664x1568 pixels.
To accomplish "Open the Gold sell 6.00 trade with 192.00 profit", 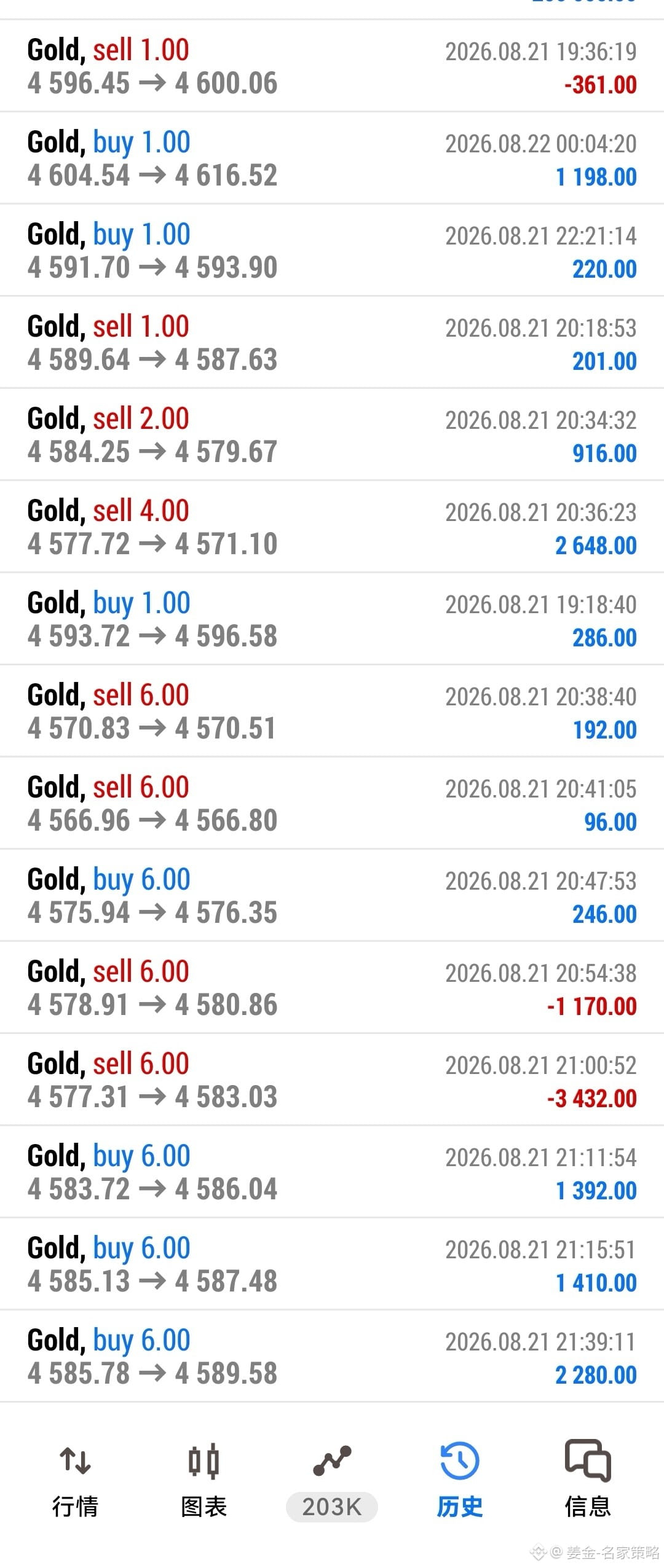I will (332, 711).
